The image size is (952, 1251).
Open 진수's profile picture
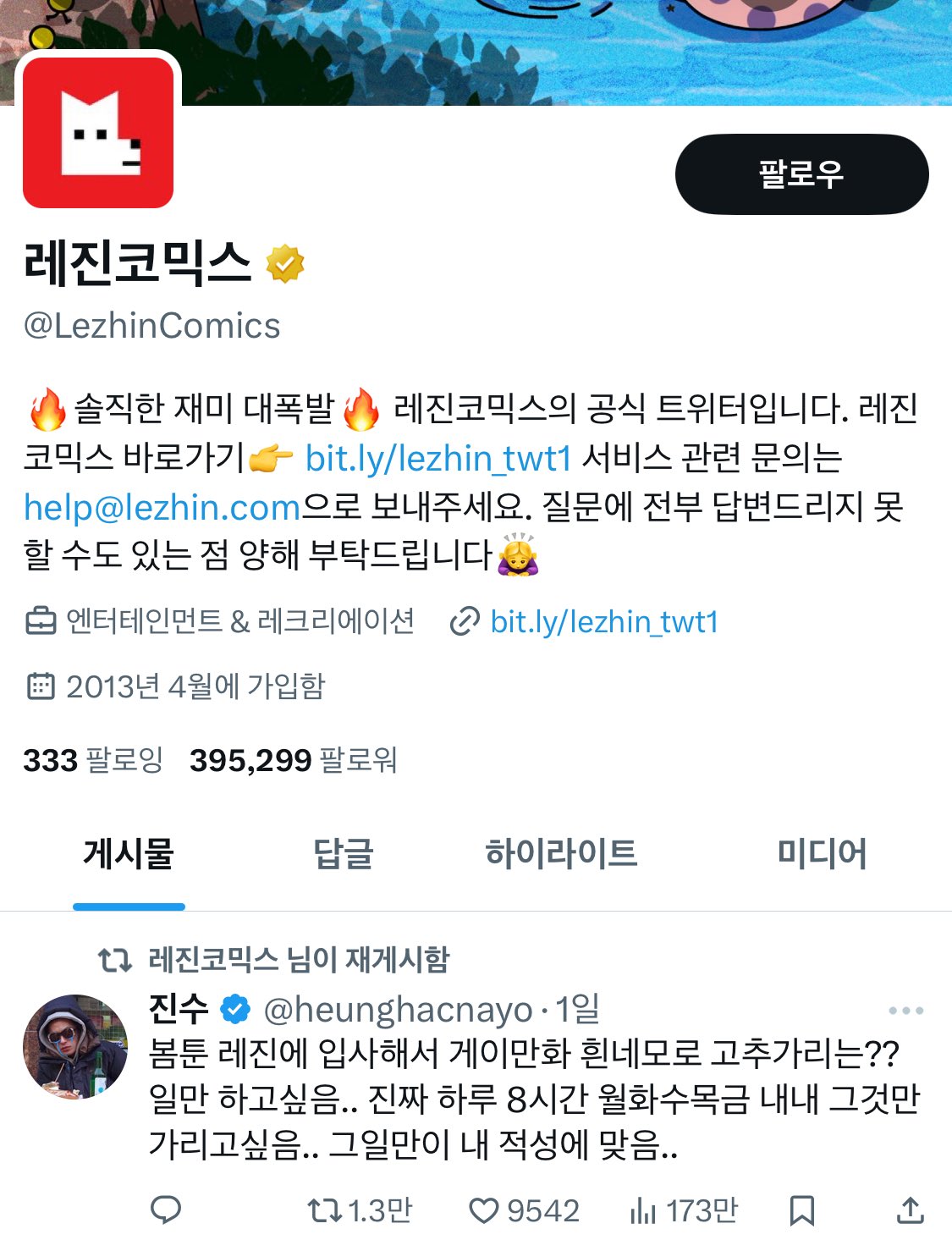pos(75,1047)
